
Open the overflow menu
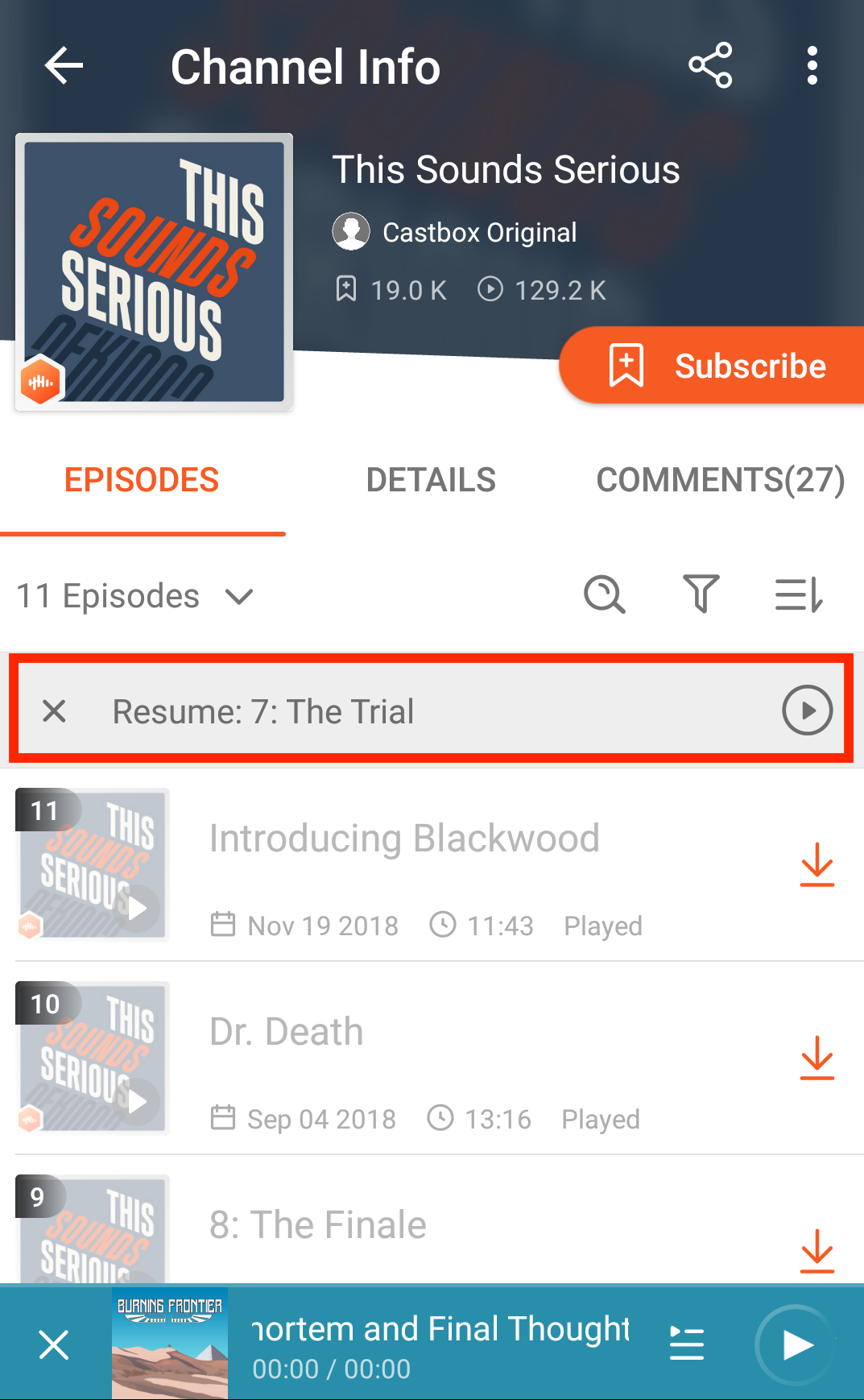tap(812, 65)
